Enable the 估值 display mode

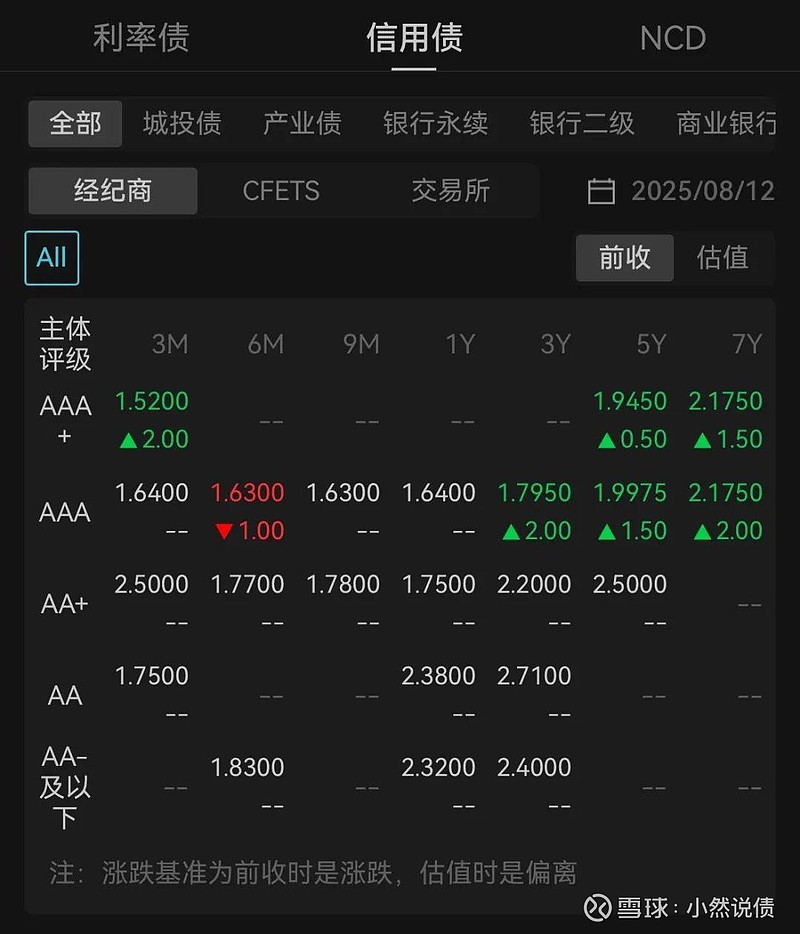tap(722, 258)
